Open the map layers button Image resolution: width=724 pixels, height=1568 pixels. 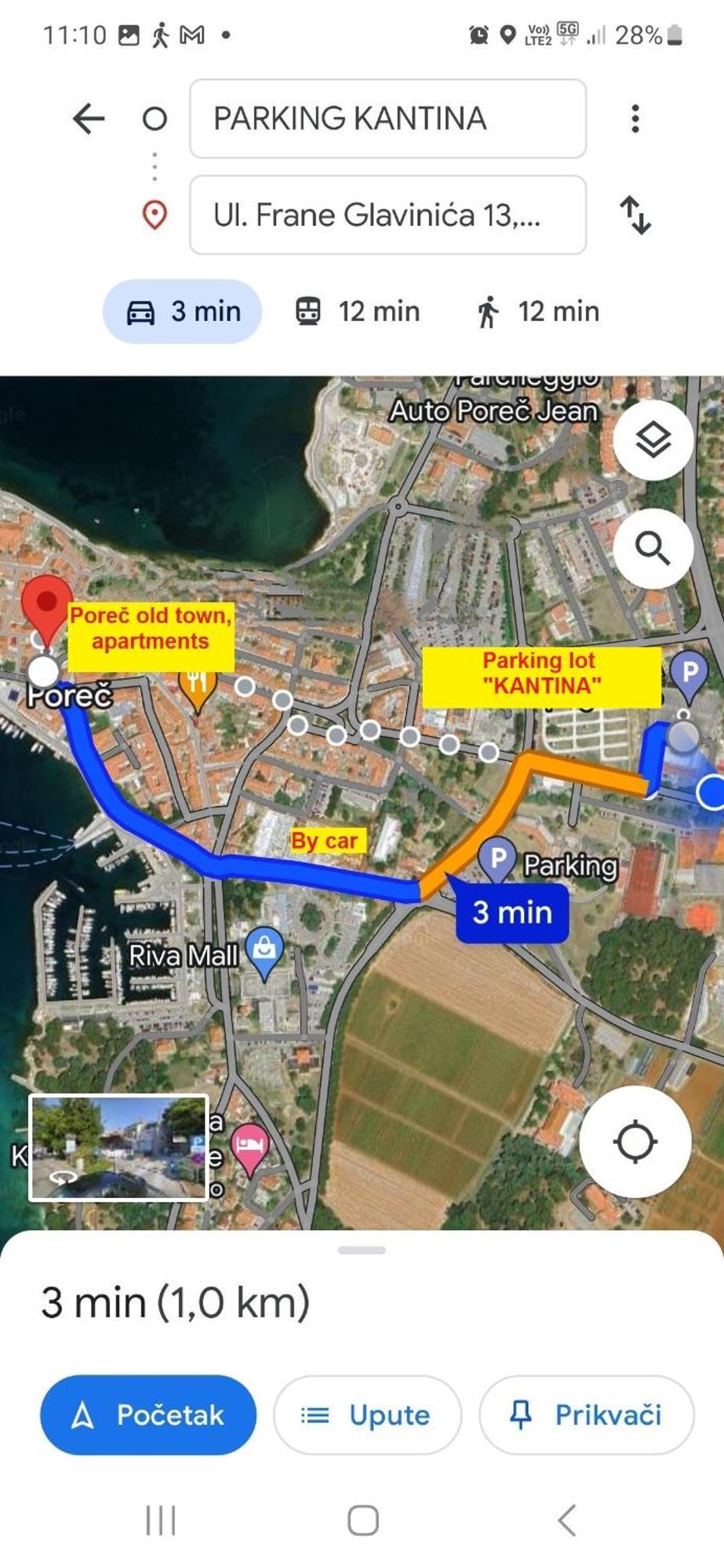pyautogui.click(x=653, y=439)
